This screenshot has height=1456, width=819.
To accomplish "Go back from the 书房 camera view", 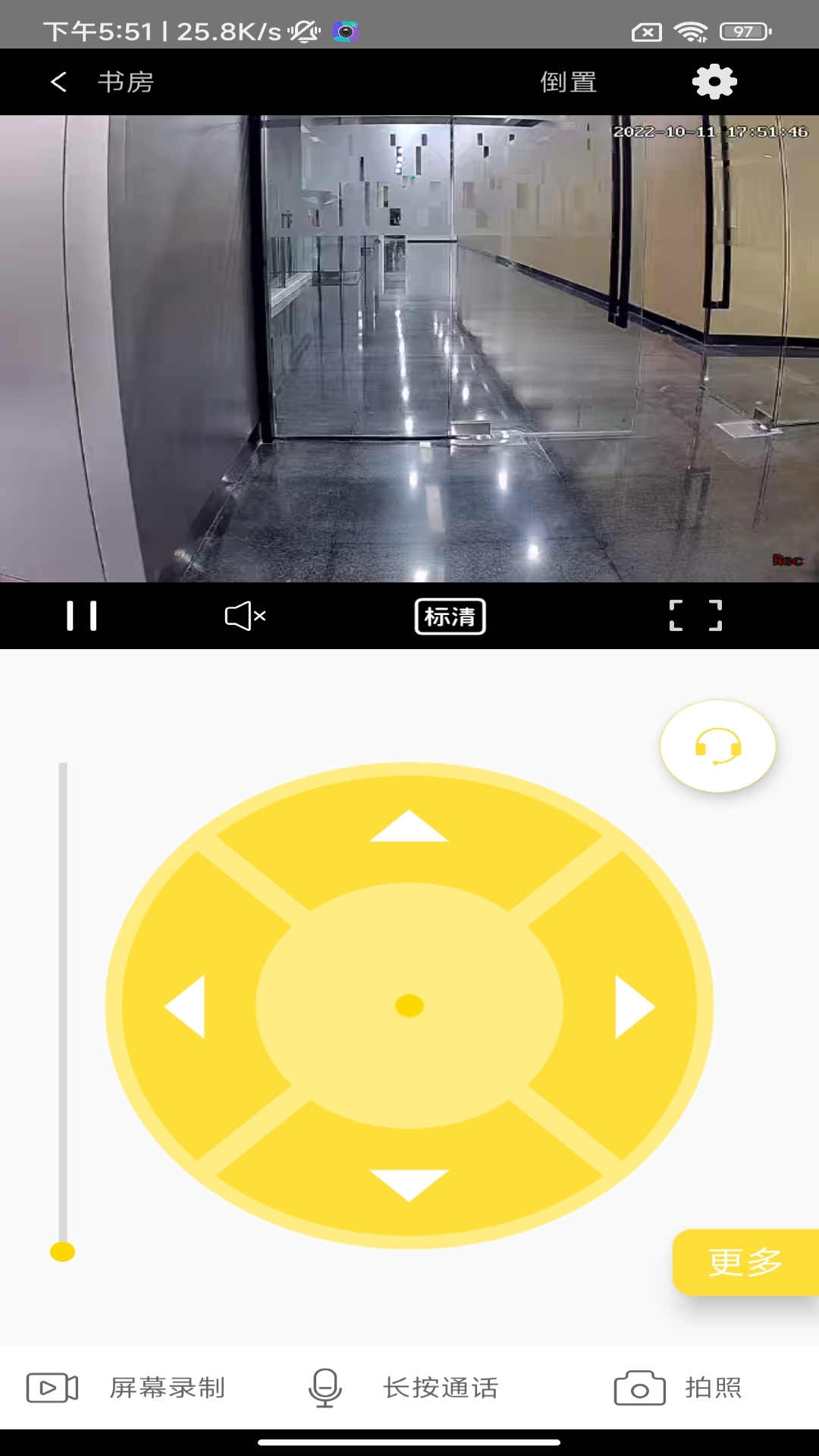I will pos(59,82).
